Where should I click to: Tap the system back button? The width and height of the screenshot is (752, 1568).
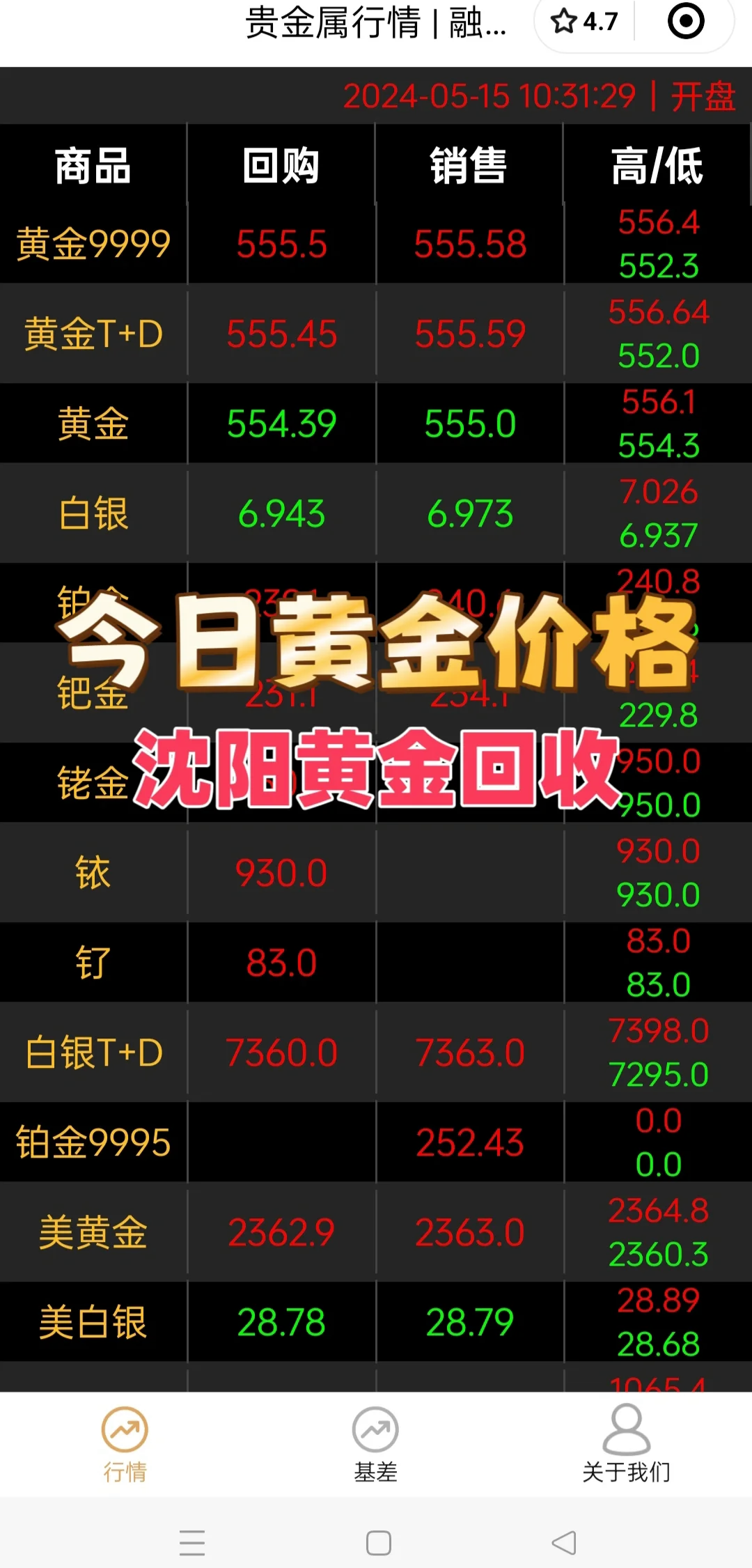564,1543
